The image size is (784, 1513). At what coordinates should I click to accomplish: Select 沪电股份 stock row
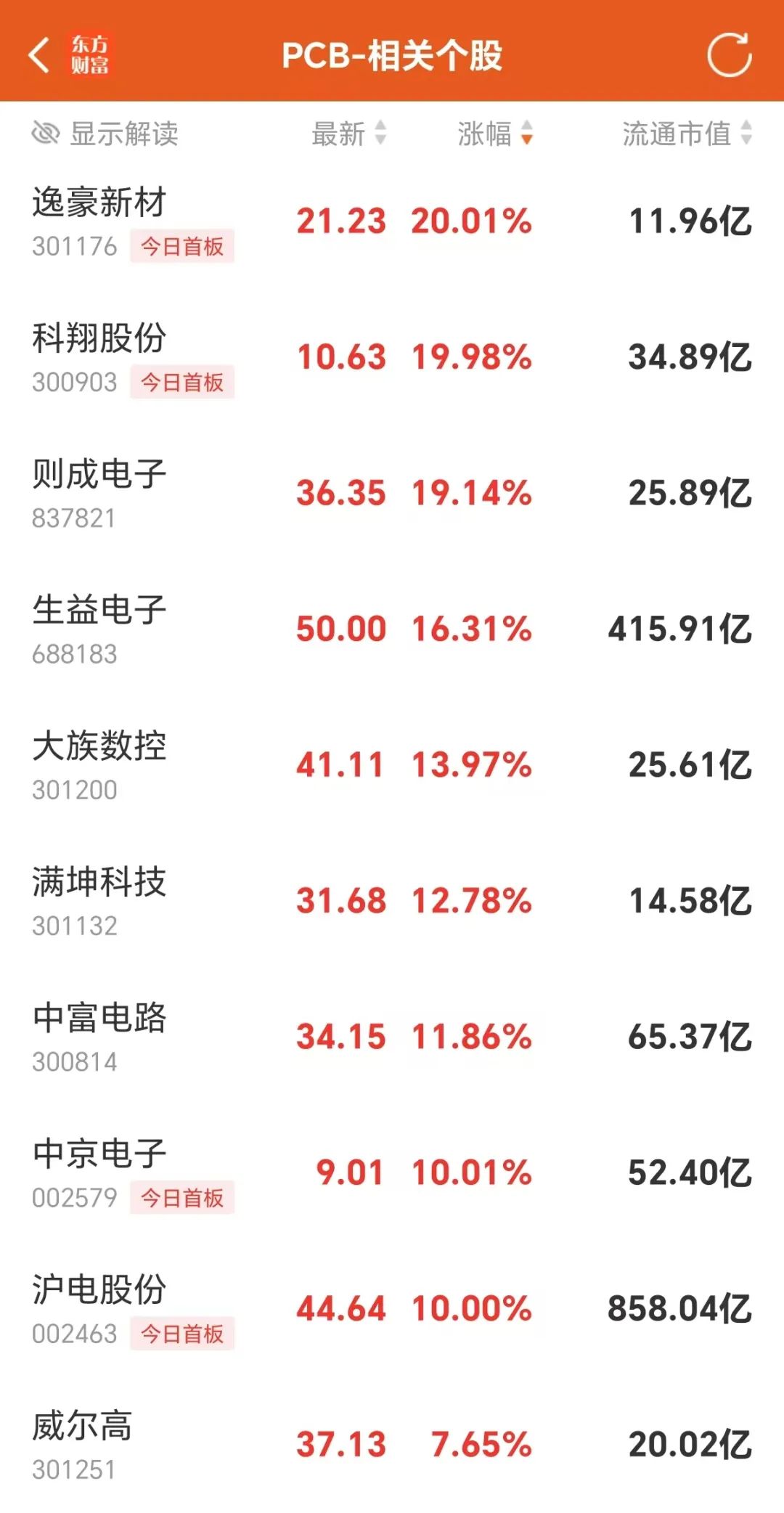(x=392, y=1309)
